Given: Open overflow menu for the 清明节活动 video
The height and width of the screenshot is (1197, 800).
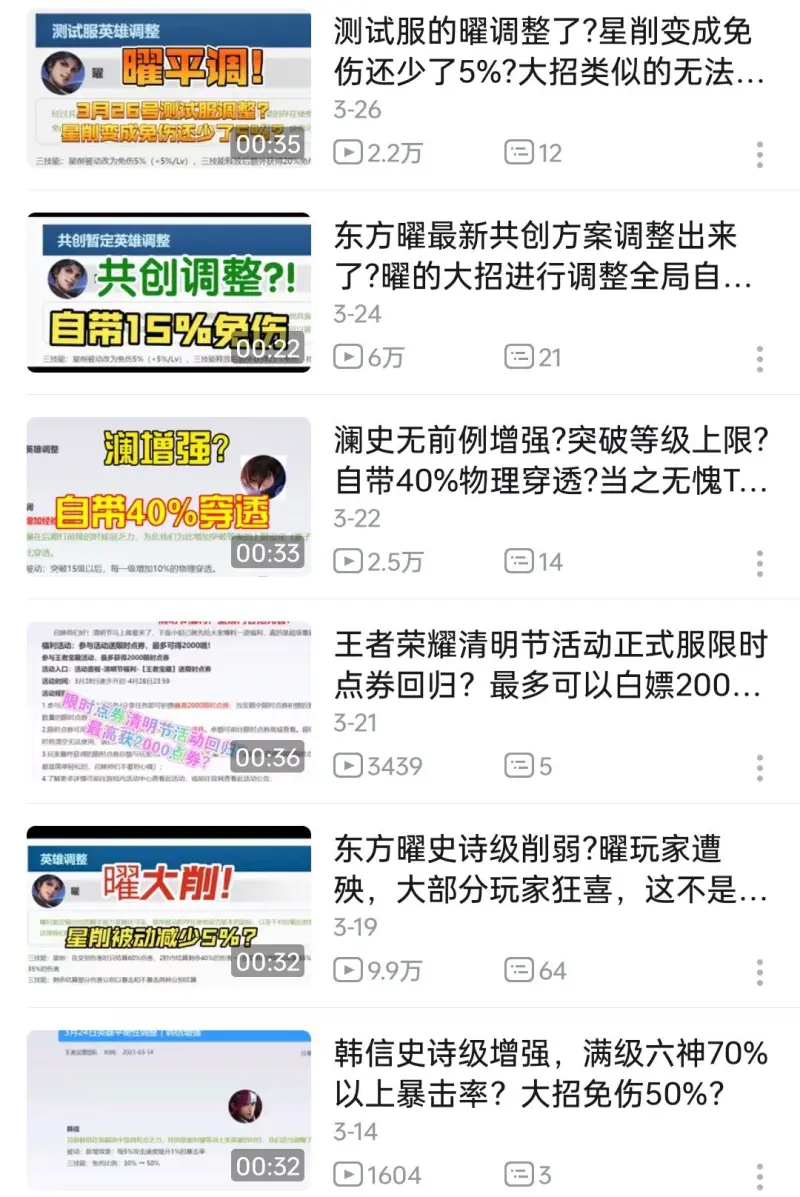Looking at the screenshot, I should pyautogui.click(x=760, y=767).
